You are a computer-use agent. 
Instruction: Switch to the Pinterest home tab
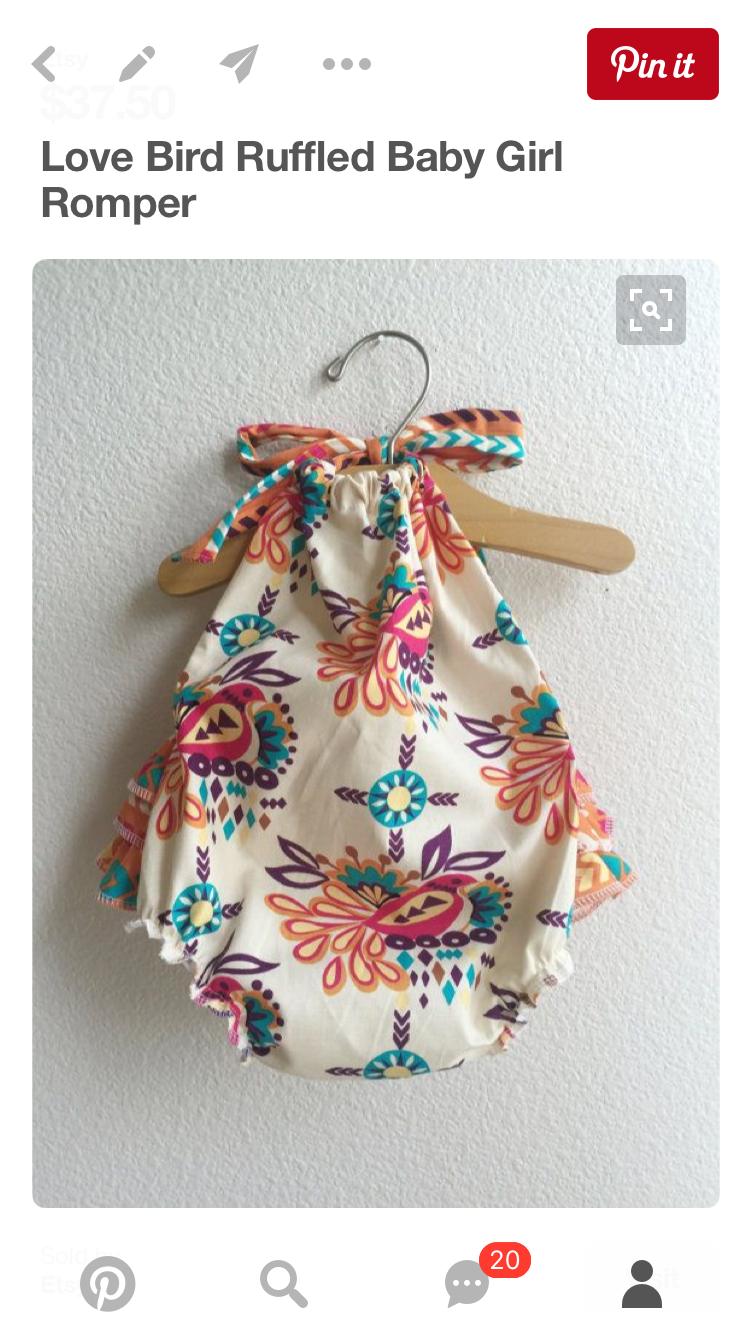coord(107,1283)
